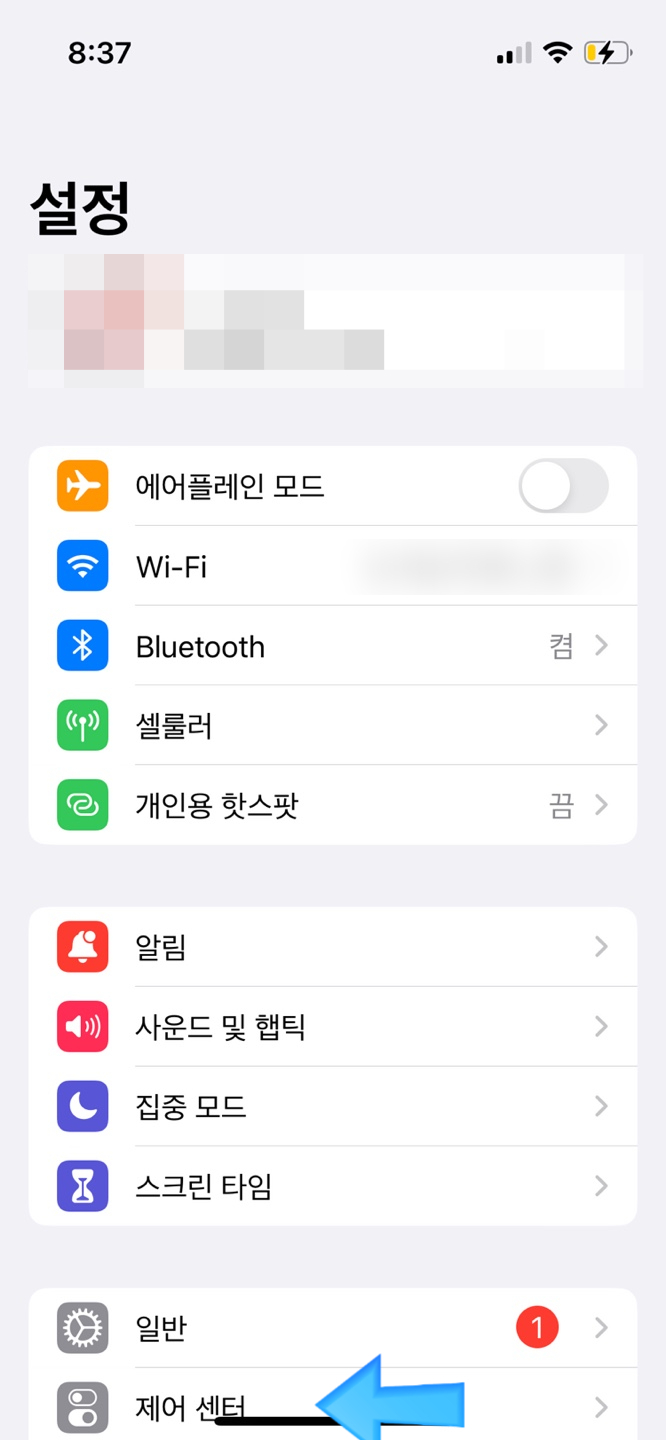Open 스크린 타임 settings
The width and height of the screenshot is (666, 1440).
[x=333, y=1187]
